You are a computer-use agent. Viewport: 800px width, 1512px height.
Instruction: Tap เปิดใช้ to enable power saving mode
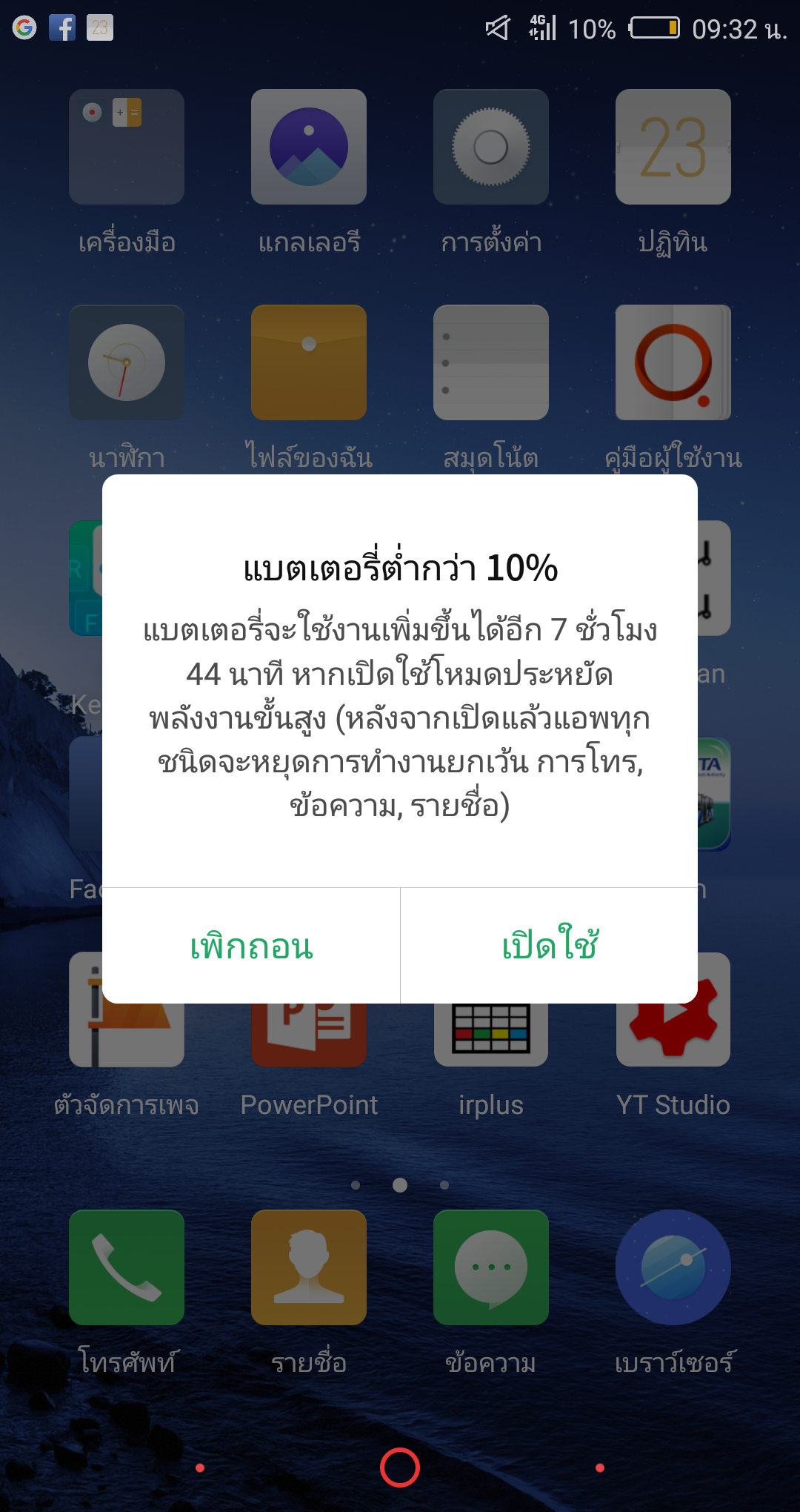point(549,946)
